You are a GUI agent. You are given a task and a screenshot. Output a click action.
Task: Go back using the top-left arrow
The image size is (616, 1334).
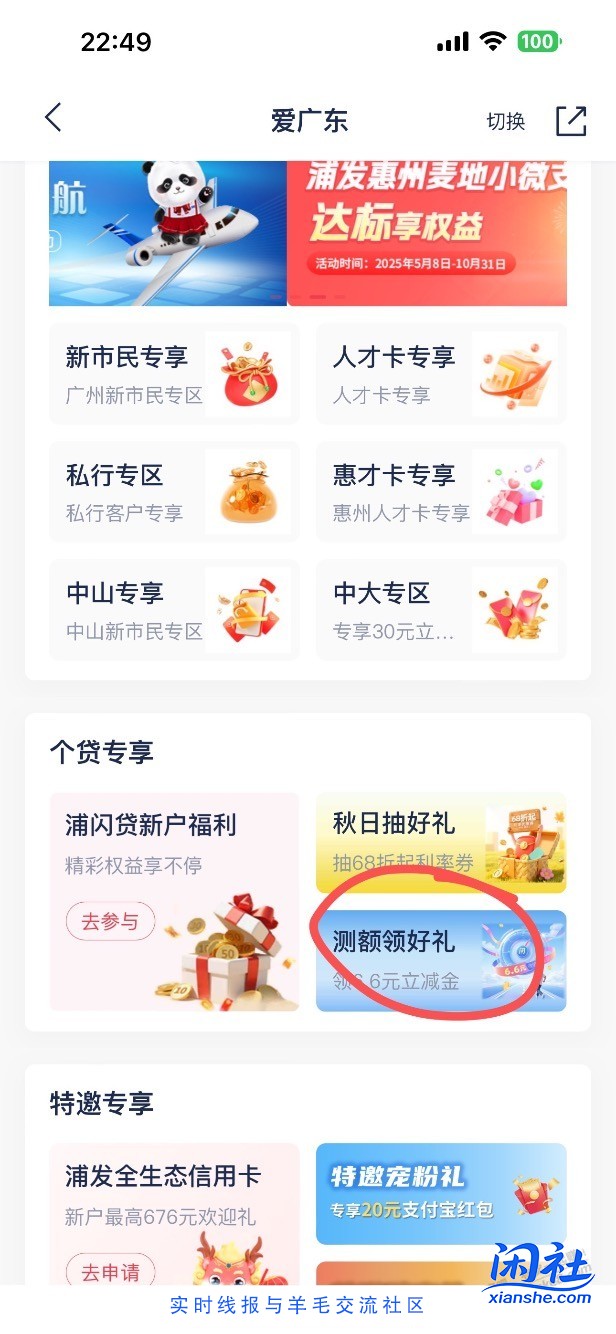[x=53, y=119]
